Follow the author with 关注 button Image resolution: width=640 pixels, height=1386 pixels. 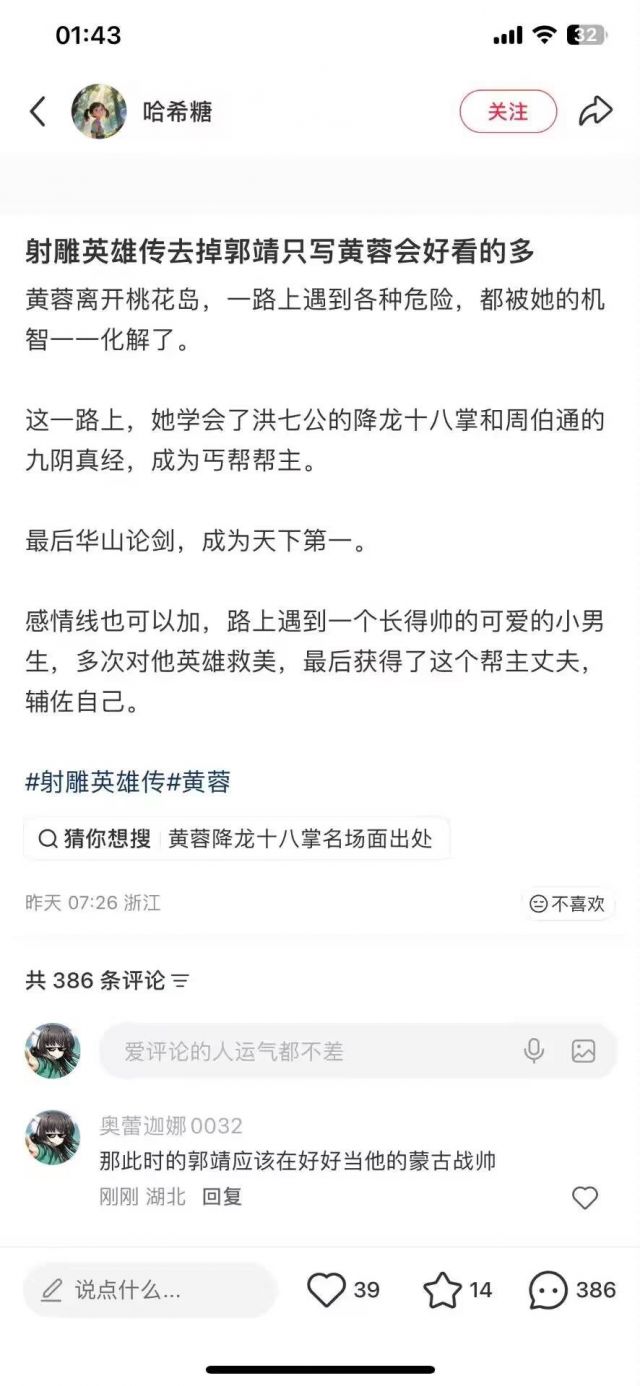click(x=508, y=111)
